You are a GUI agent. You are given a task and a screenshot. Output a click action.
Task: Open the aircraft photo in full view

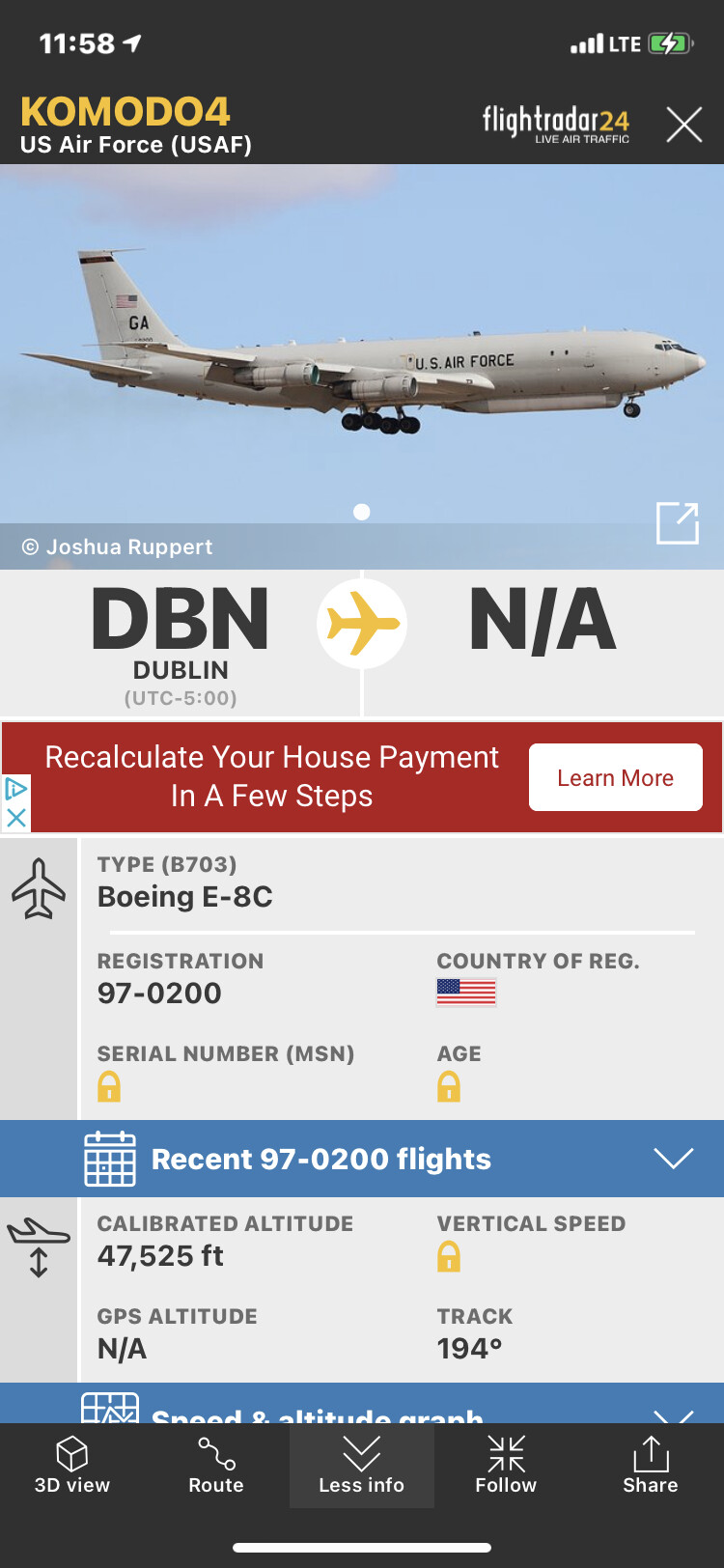pyautogui.click(x=677, y=523)
